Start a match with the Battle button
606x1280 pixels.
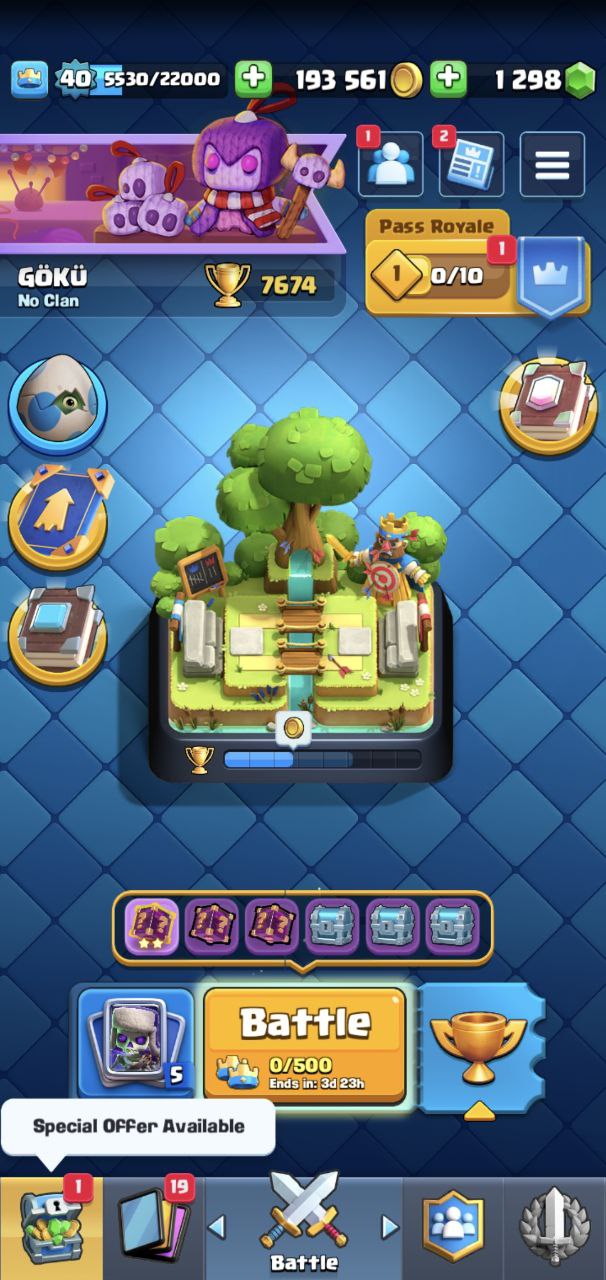tap(305, 1045)
